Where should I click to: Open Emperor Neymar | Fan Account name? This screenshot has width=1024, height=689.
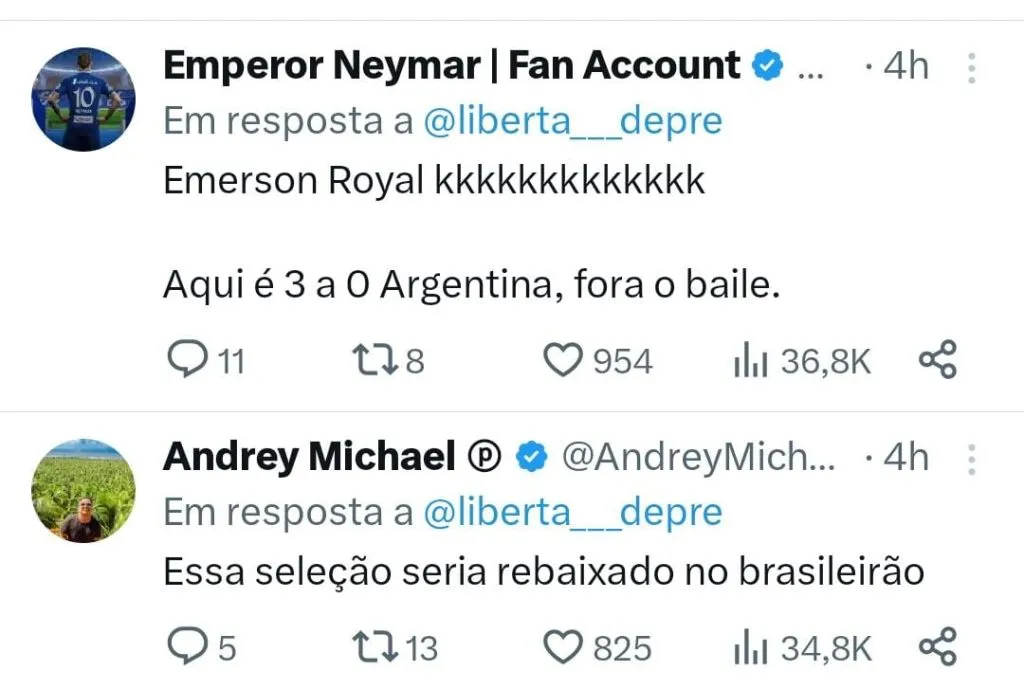pyautogui.click(x=450, y=66)
